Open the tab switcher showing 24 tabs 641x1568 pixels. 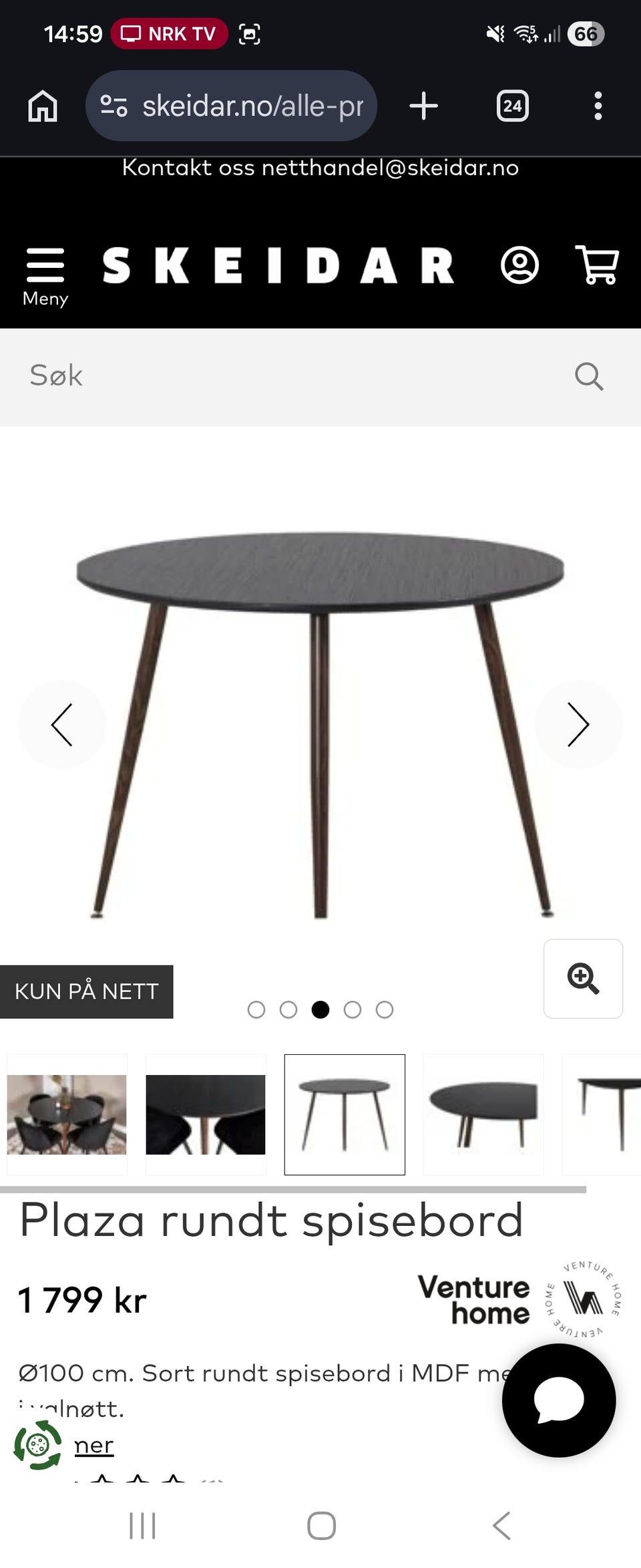(512, 106)
